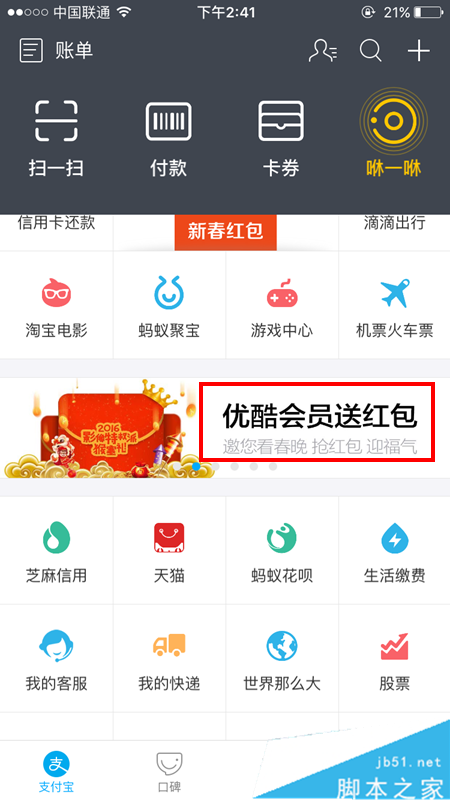Open 生活缴费
This screenshot has height=800, width=450.
tap(394, 552)
